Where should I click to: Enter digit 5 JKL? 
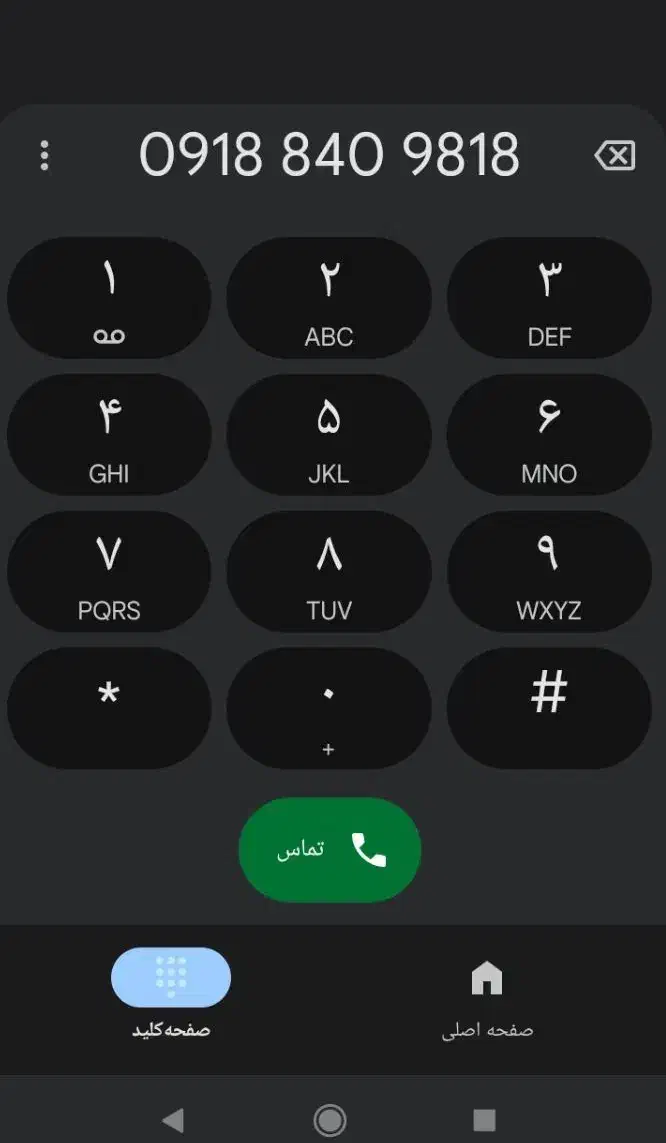(x=329, y=435)
